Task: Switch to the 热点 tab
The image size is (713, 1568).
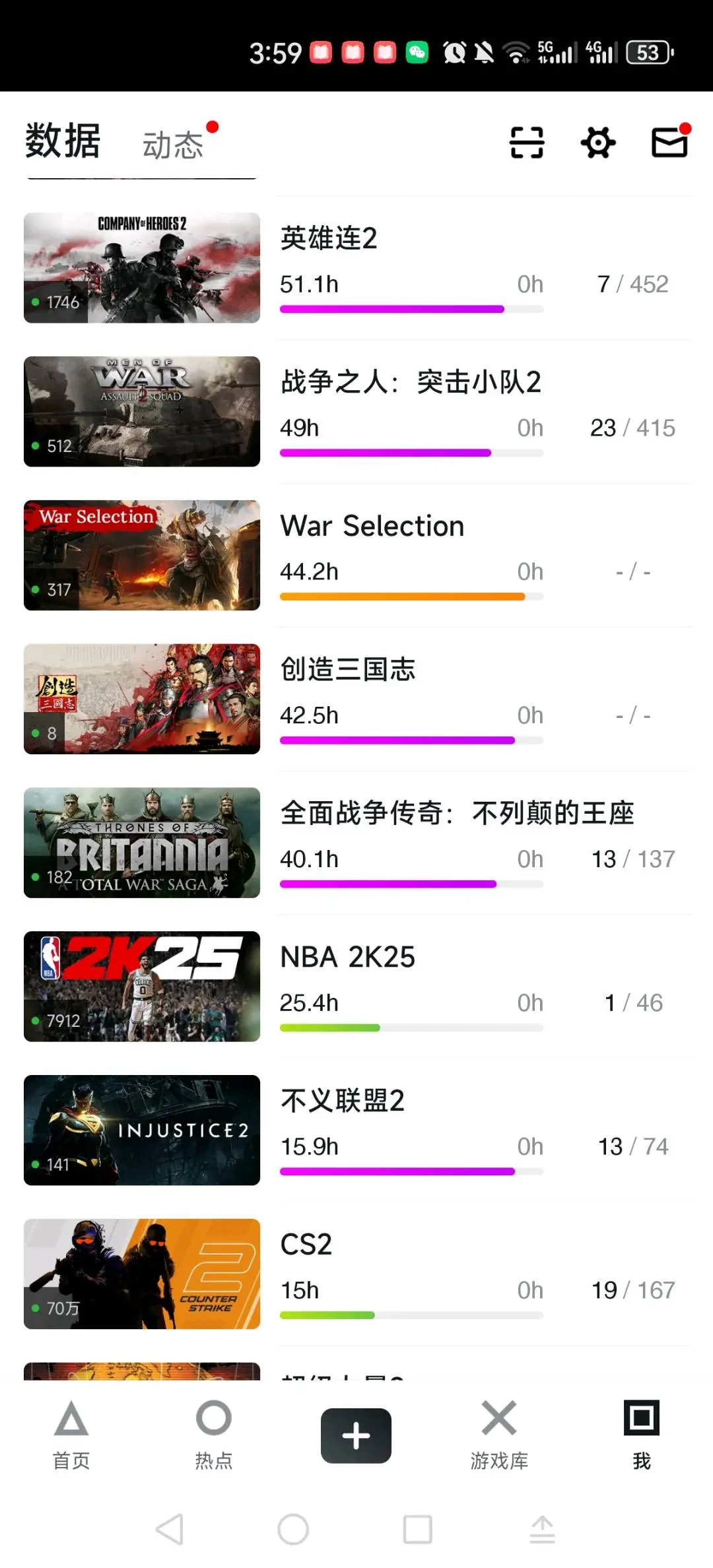Action: click(x=214, y=1435)
